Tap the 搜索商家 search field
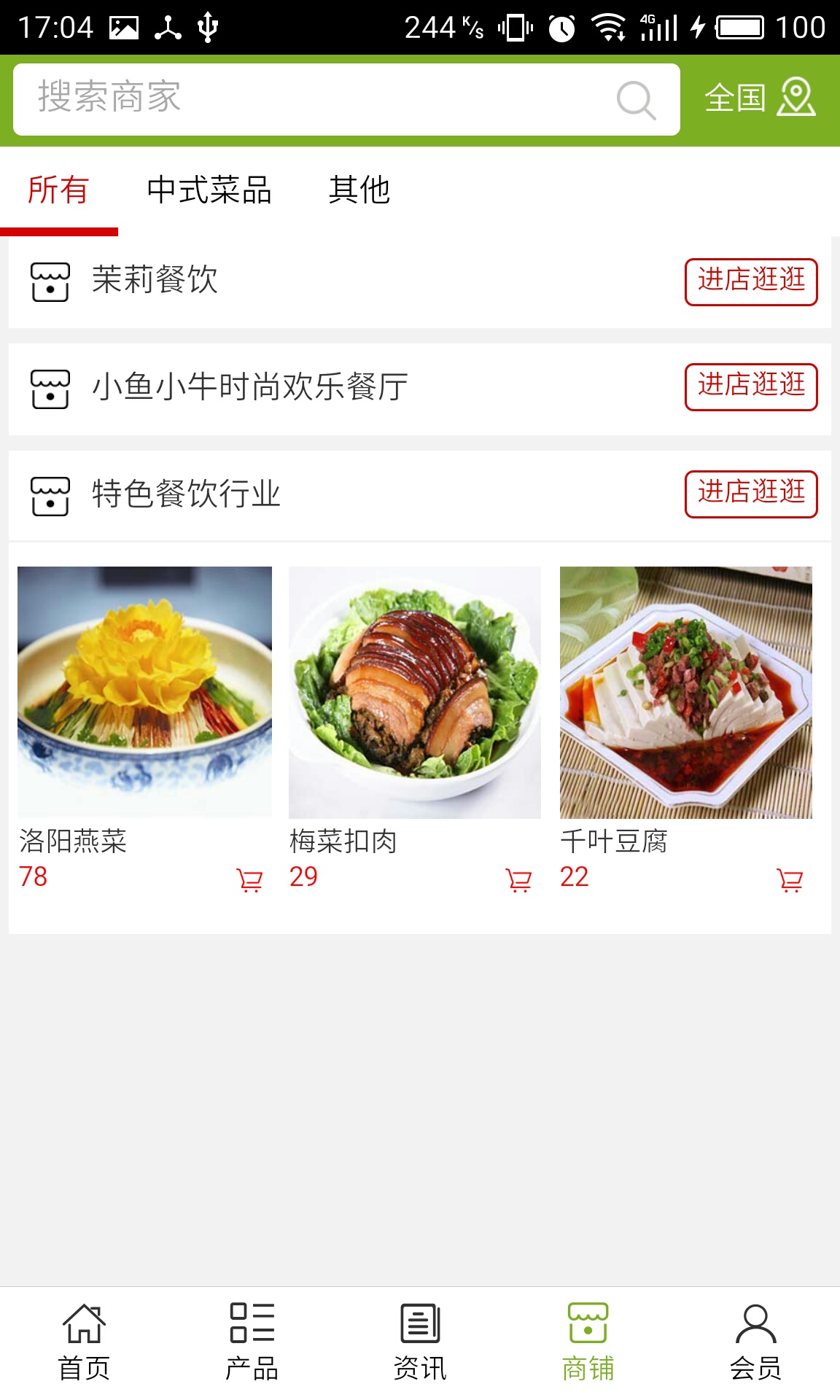840x1400 pixels. pos(314,99)
